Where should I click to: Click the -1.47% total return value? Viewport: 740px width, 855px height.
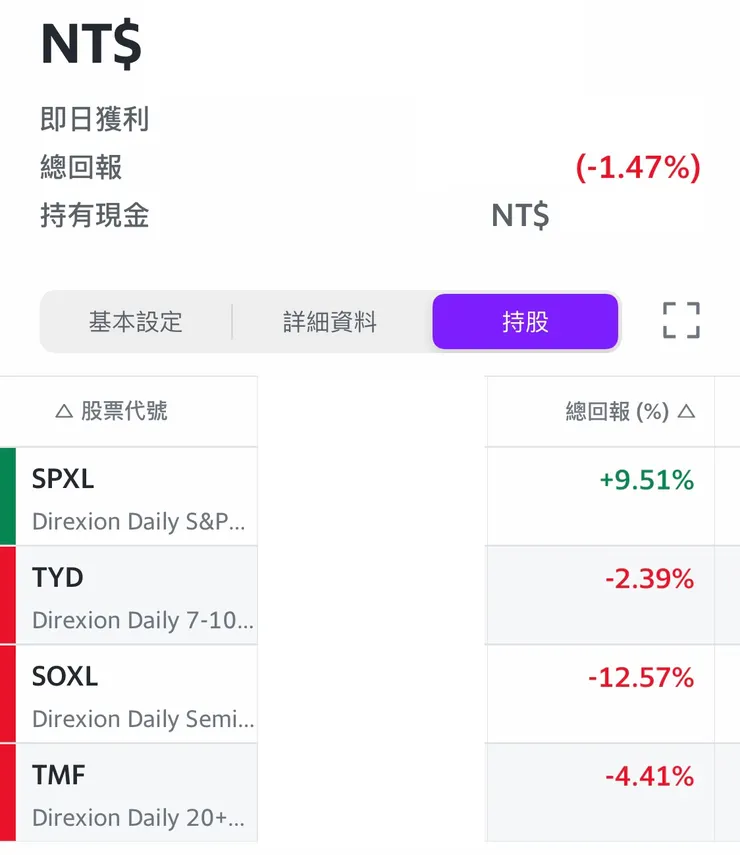coord(638,168)
